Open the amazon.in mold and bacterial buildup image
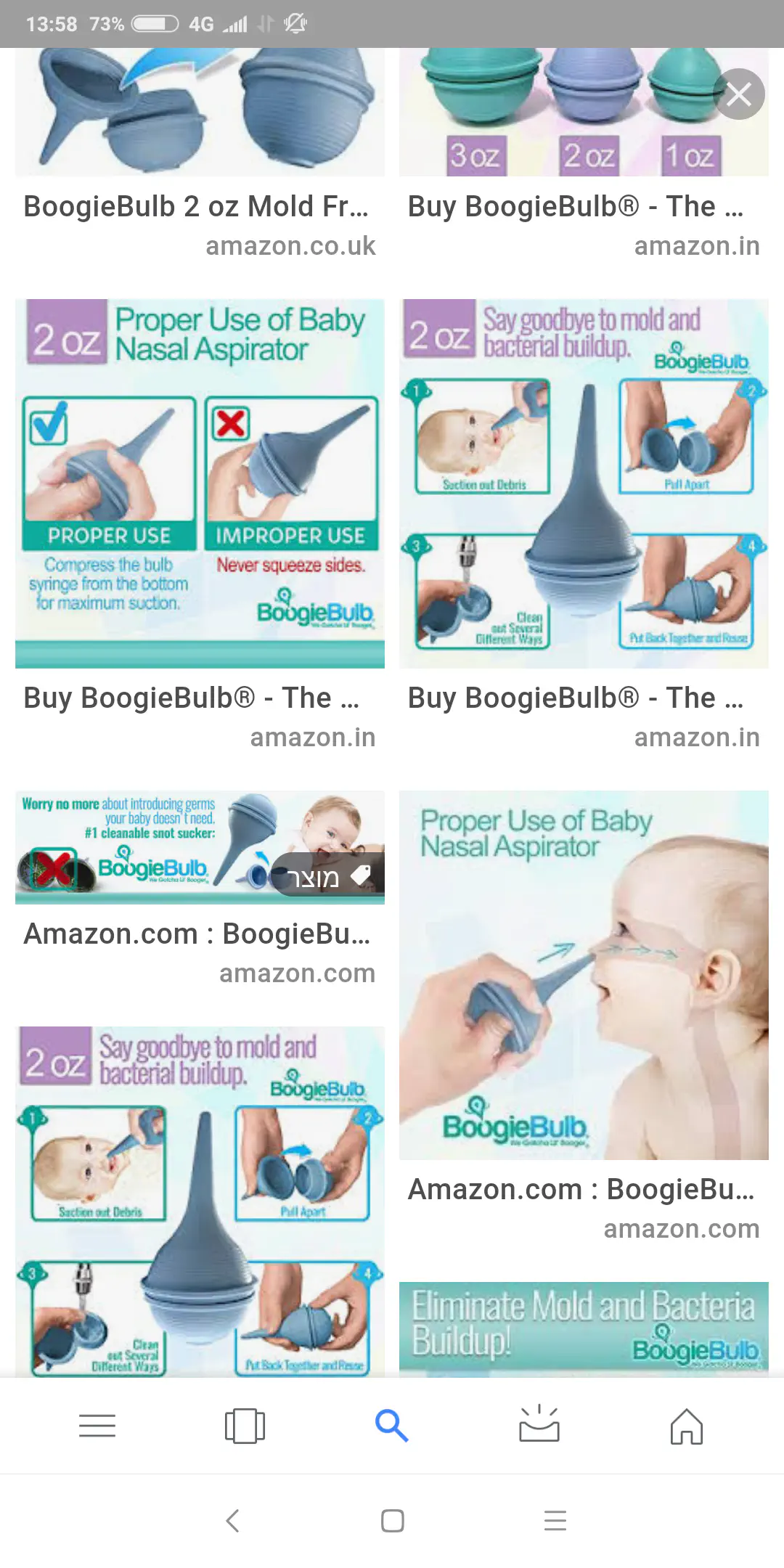 pyautogui.click(x=584, y=483)
